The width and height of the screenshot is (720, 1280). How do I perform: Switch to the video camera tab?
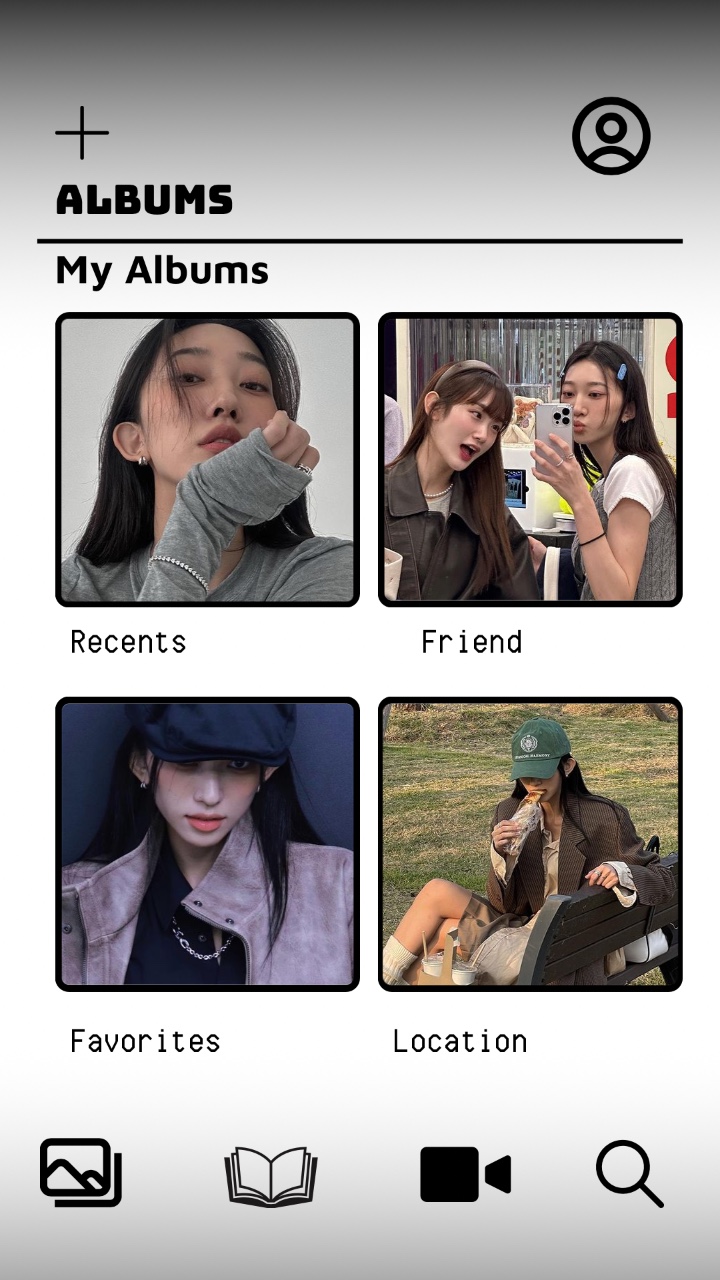coord(465,1174)
